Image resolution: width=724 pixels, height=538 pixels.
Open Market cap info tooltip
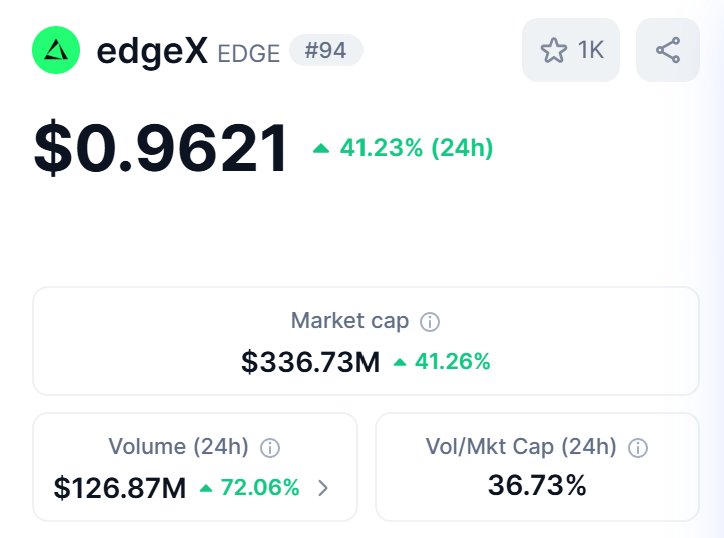tap(430, 322)
